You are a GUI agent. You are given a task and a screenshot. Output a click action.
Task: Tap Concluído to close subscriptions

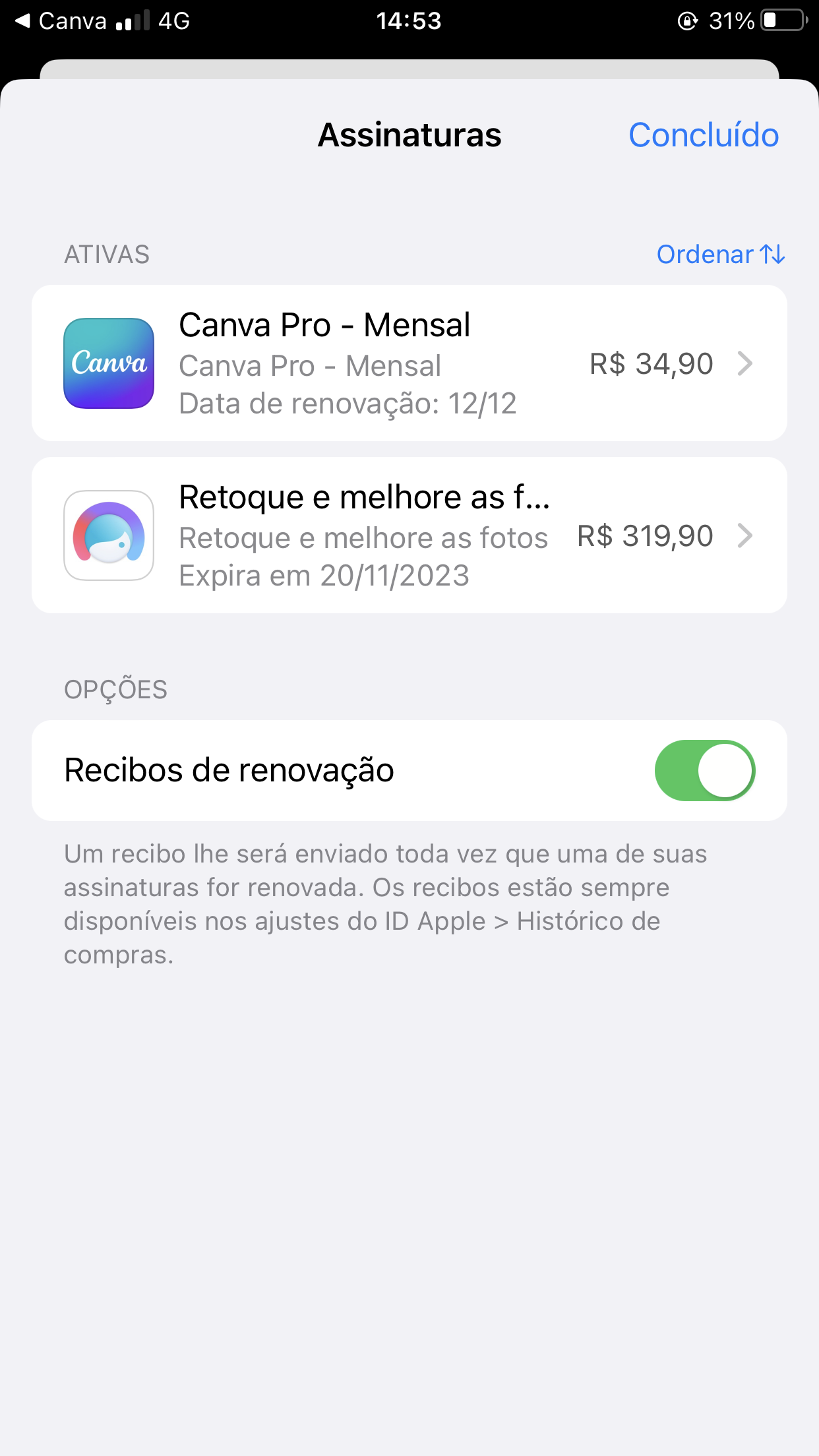coord(703,135)
